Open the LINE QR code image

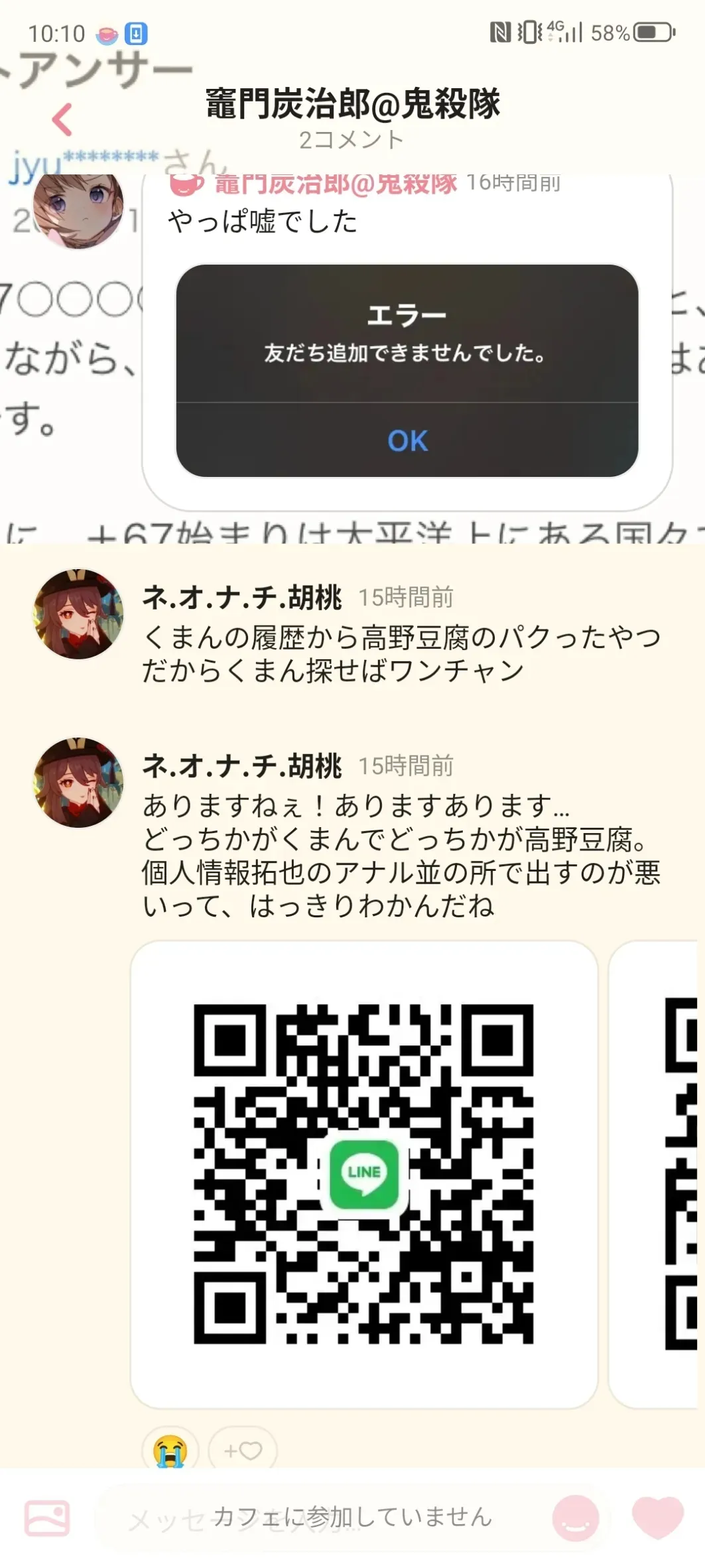click(364, 1174)
